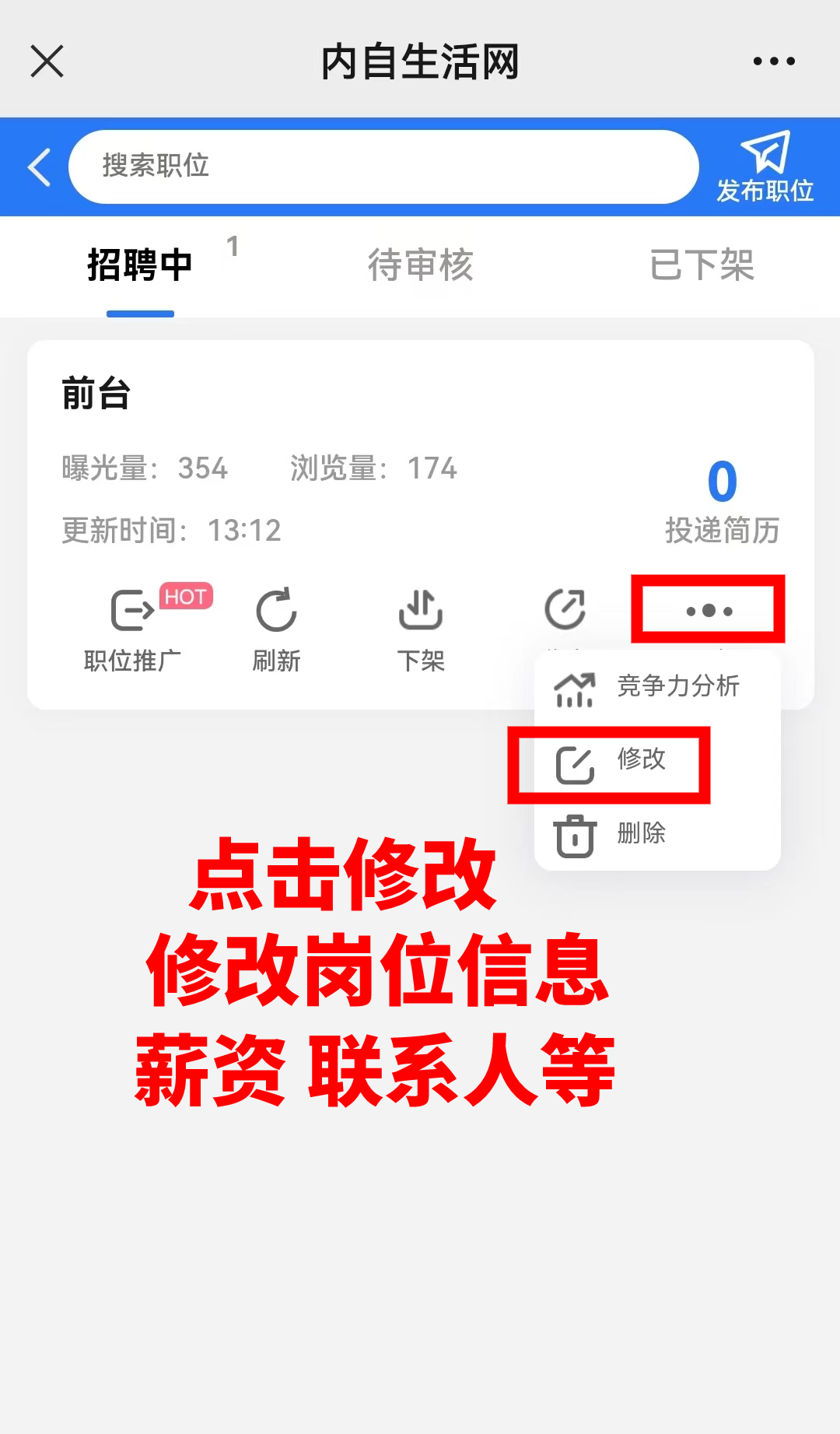Select 删除 to delete the job
The width and height of the screenshot is (840, 1434).
611,834
